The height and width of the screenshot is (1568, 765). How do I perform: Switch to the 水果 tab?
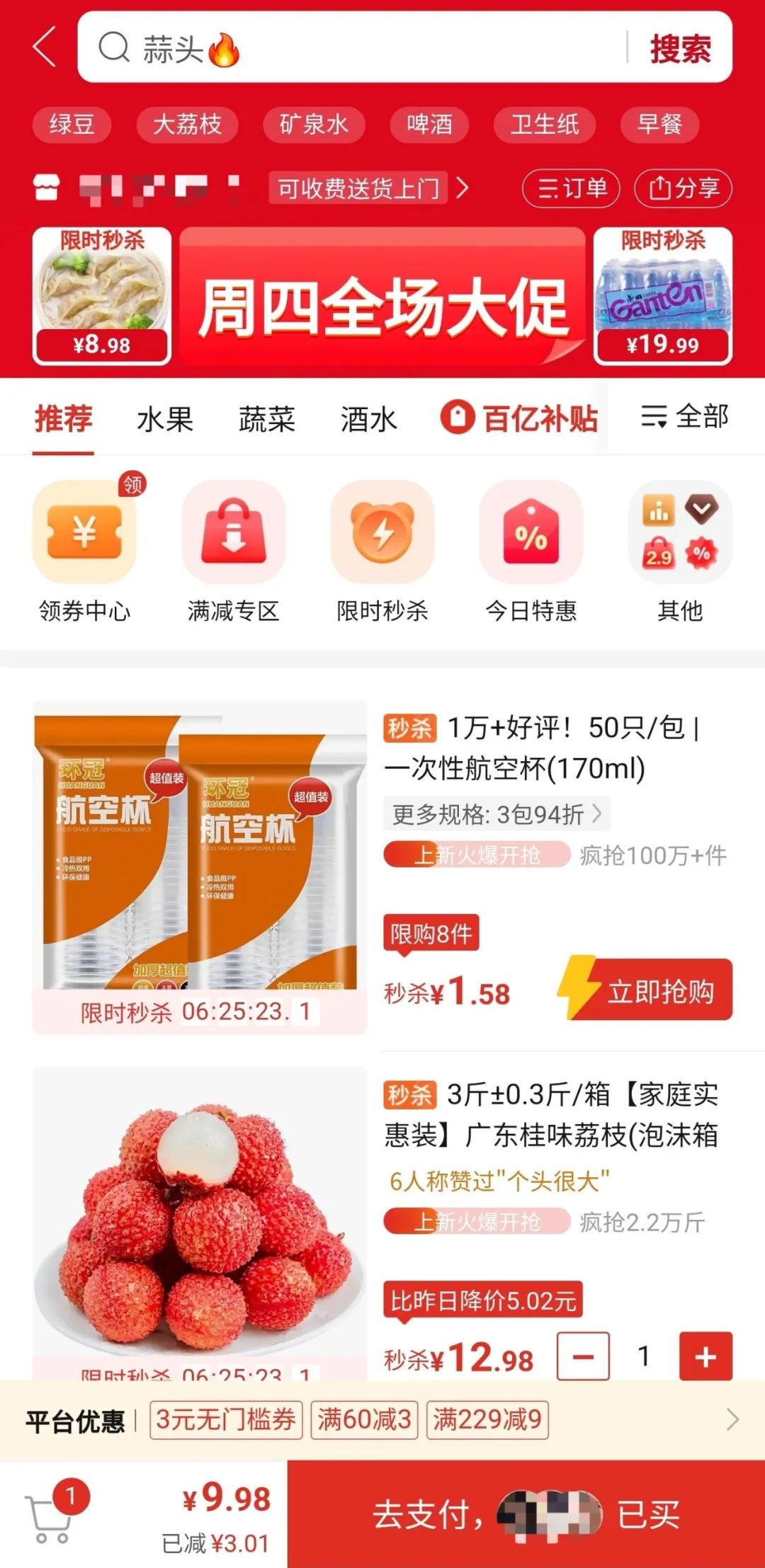pyautogui.click(x=165, y=419)
